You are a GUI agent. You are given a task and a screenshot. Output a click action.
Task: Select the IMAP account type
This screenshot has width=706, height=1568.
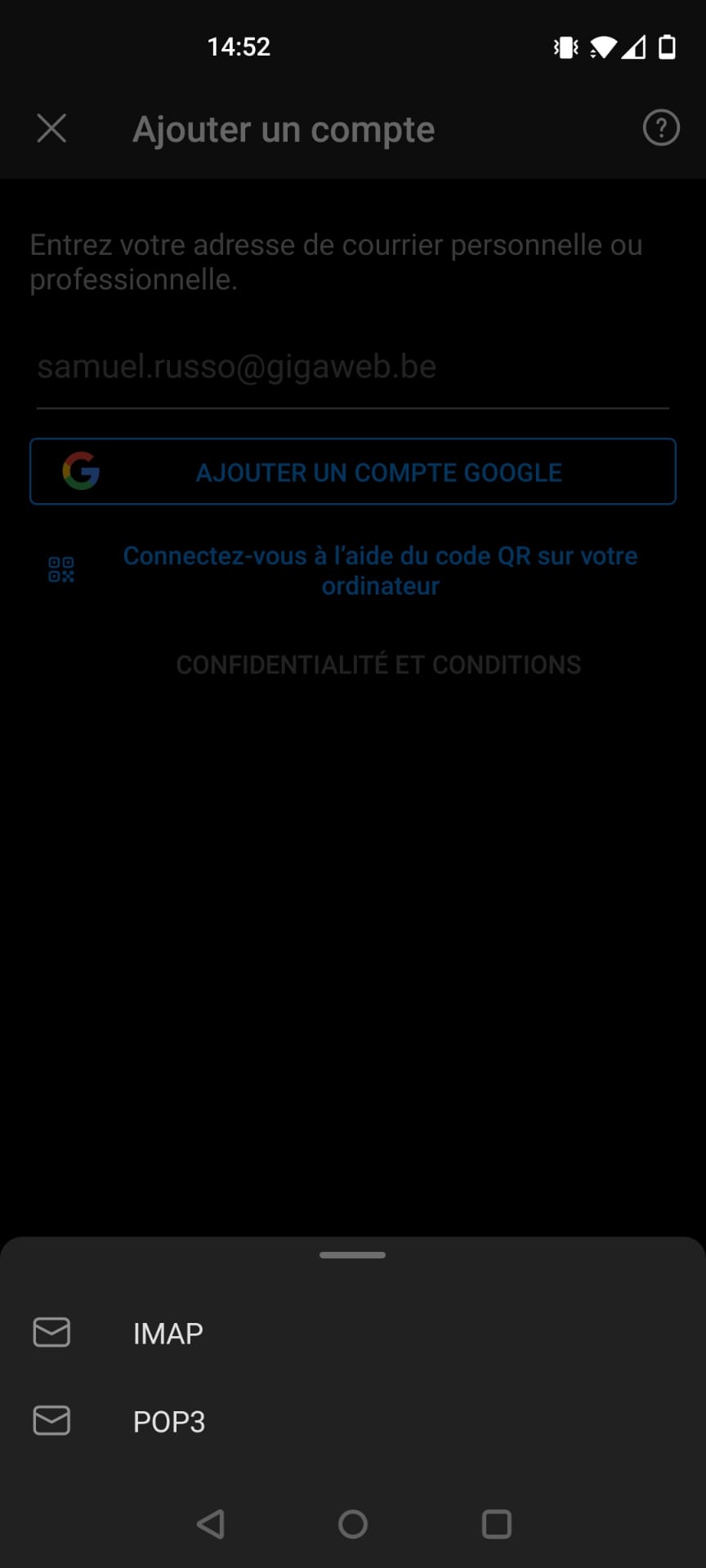(x=353, y=1333)
